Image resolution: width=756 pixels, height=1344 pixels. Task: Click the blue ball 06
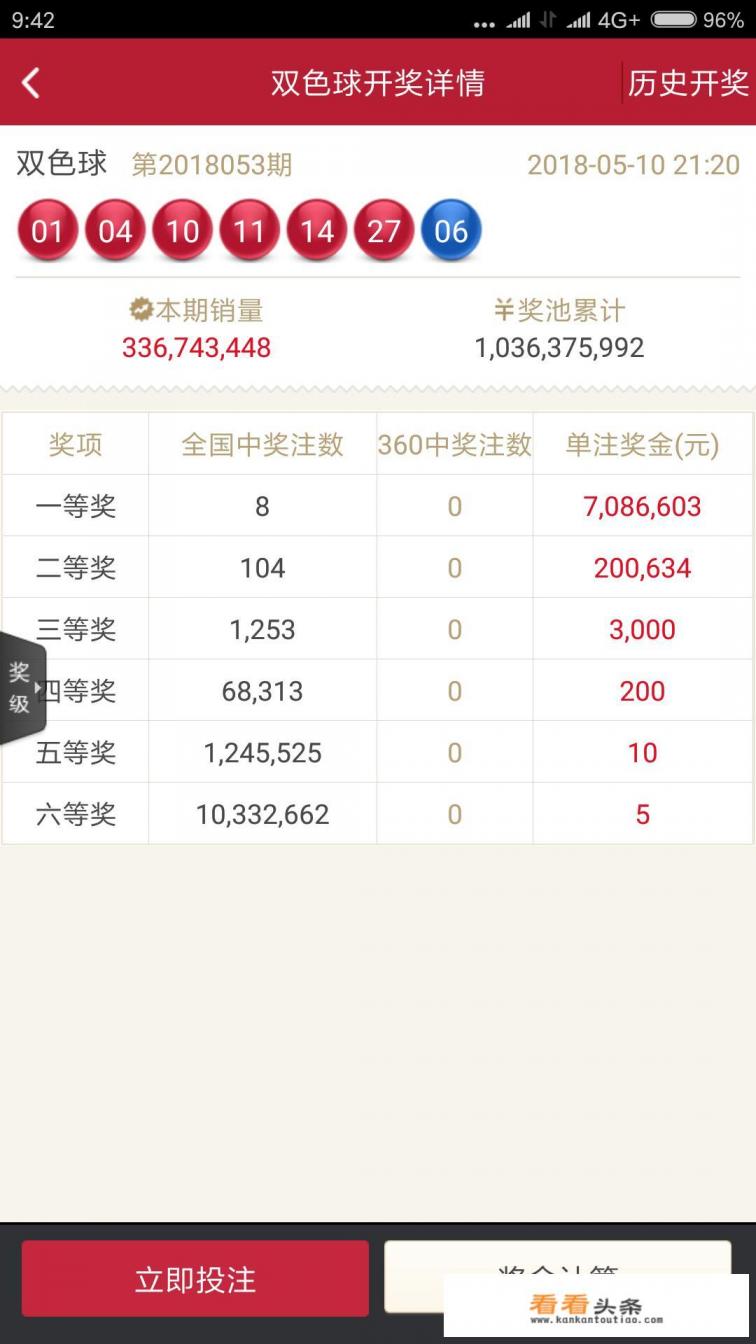coord(451,230)
